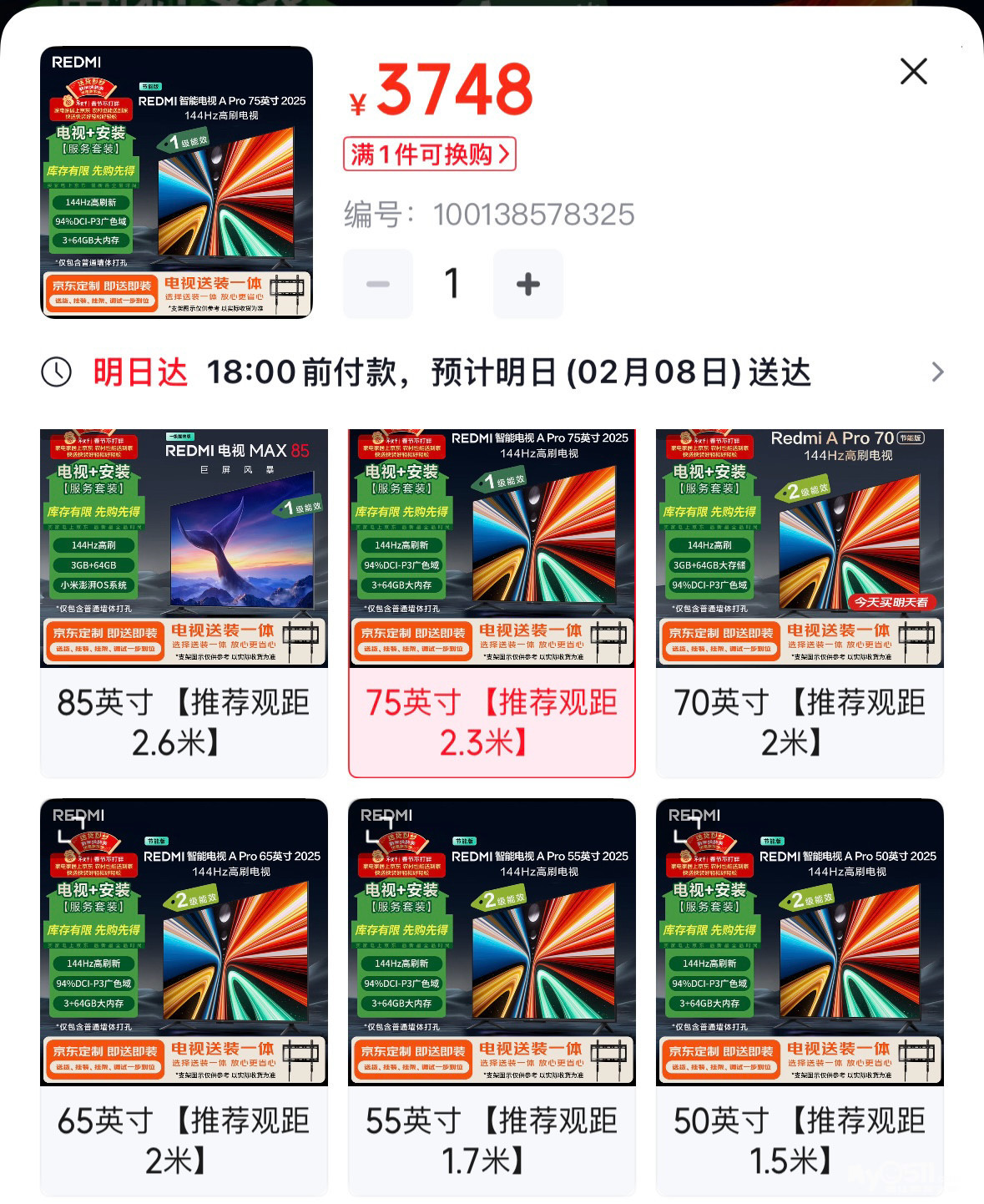Enlarge the selected product image at top

click(176, 182)
